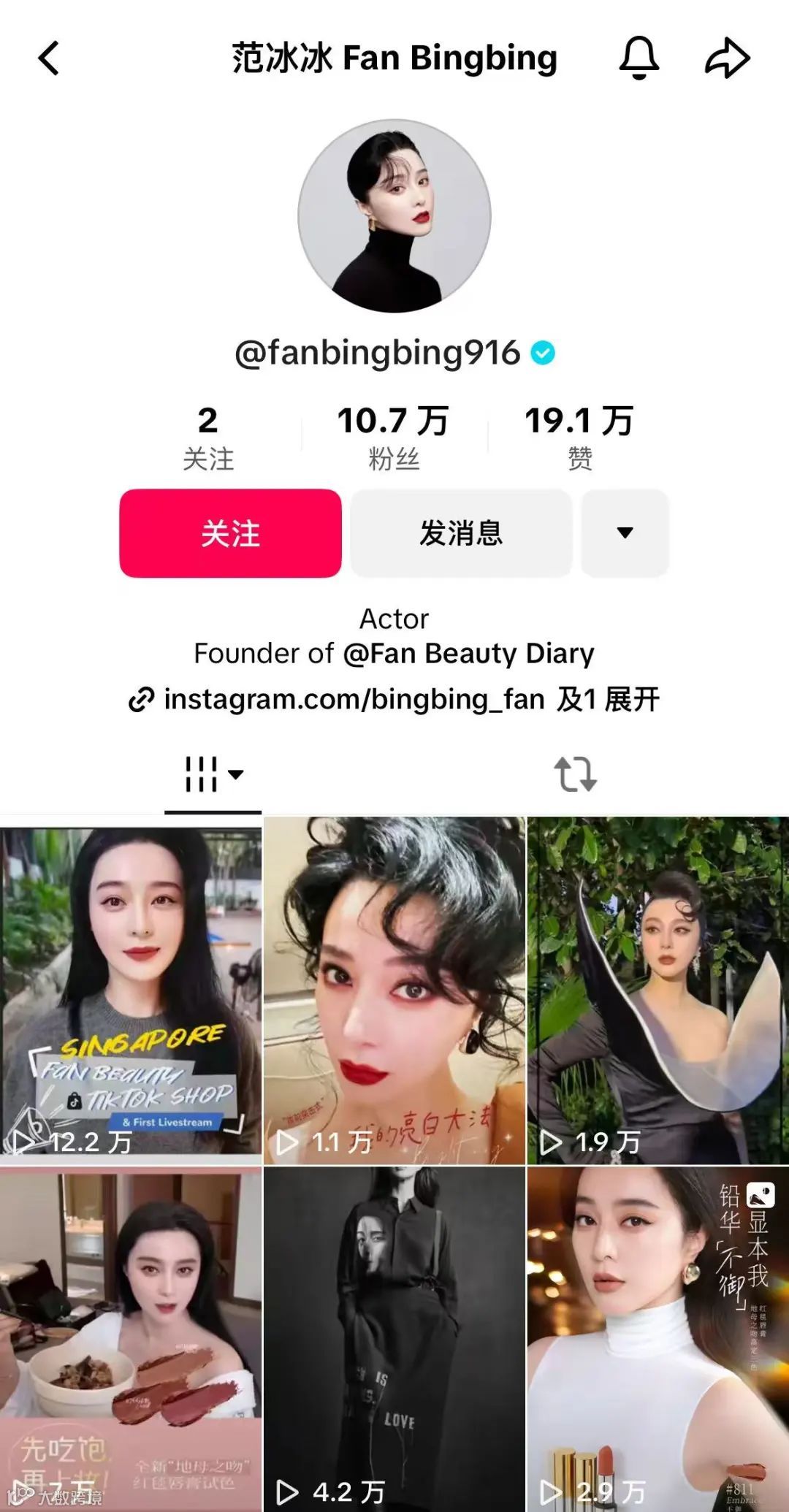View the 2 关注 following list

click(x=208, y=438)
